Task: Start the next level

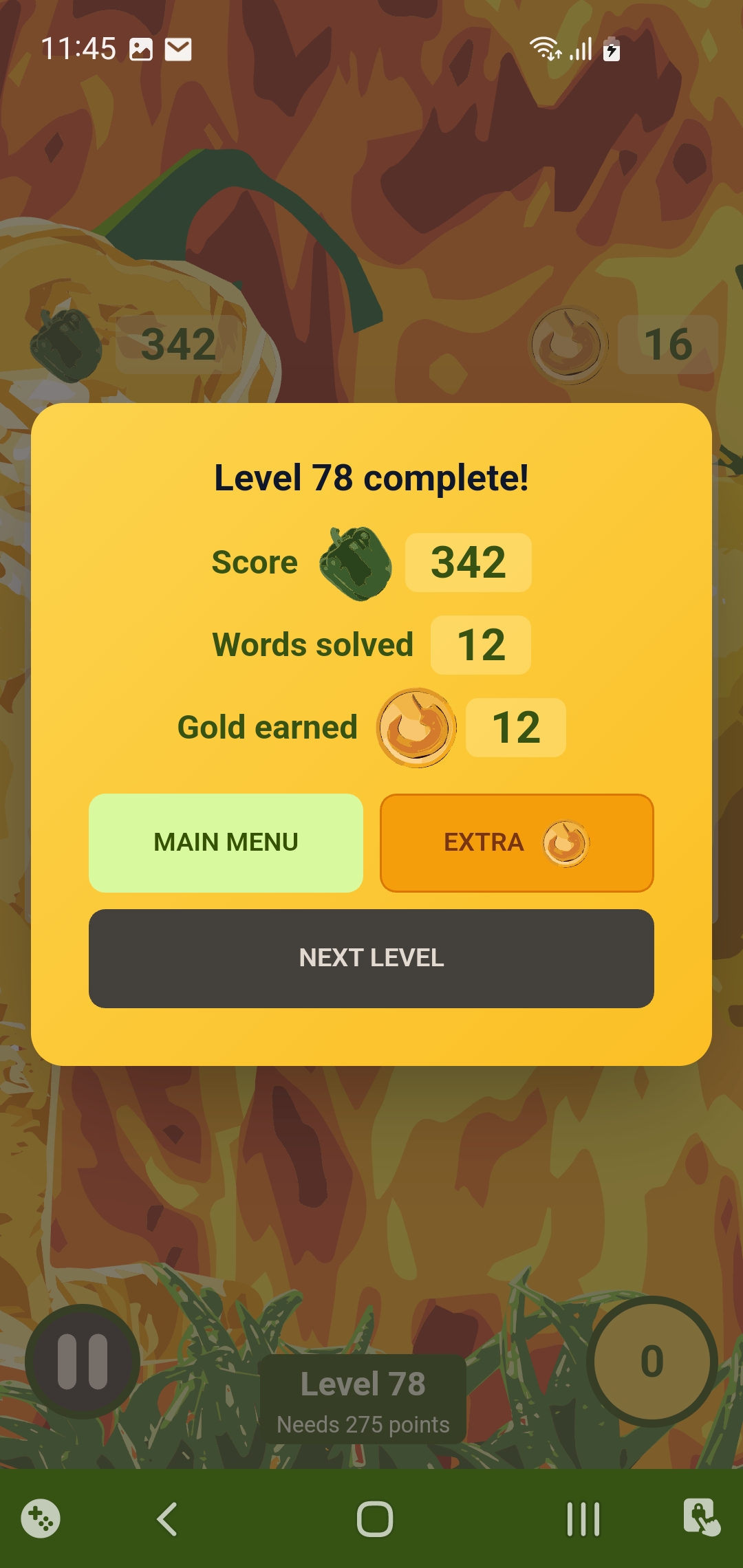Action: coord(371,958)
